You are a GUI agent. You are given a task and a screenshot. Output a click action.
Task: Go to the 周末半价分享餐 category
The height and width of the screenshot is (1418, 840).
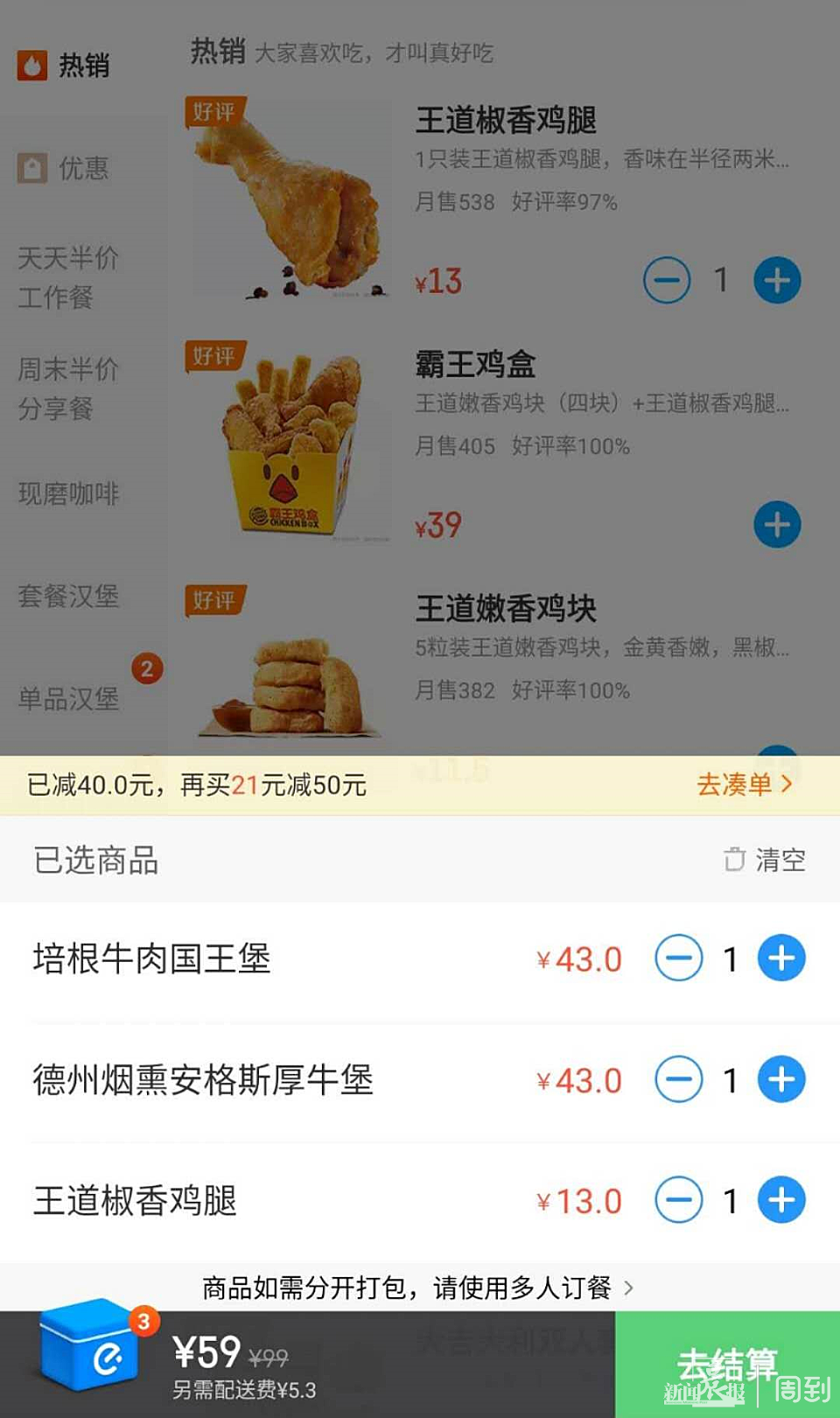(x=68, y=388)
